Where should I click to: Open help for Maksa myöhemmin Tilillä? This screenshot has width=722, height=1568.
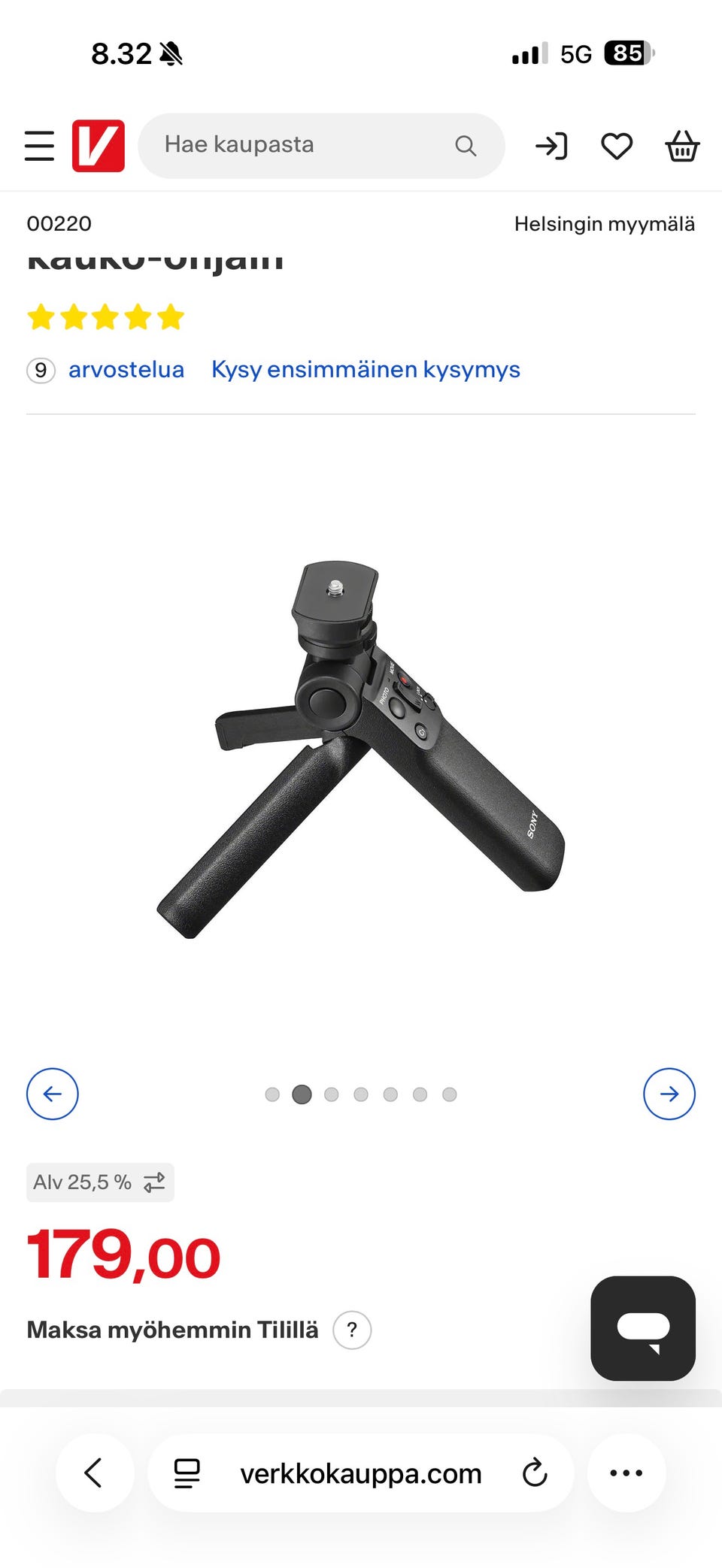pos(352,1330)
